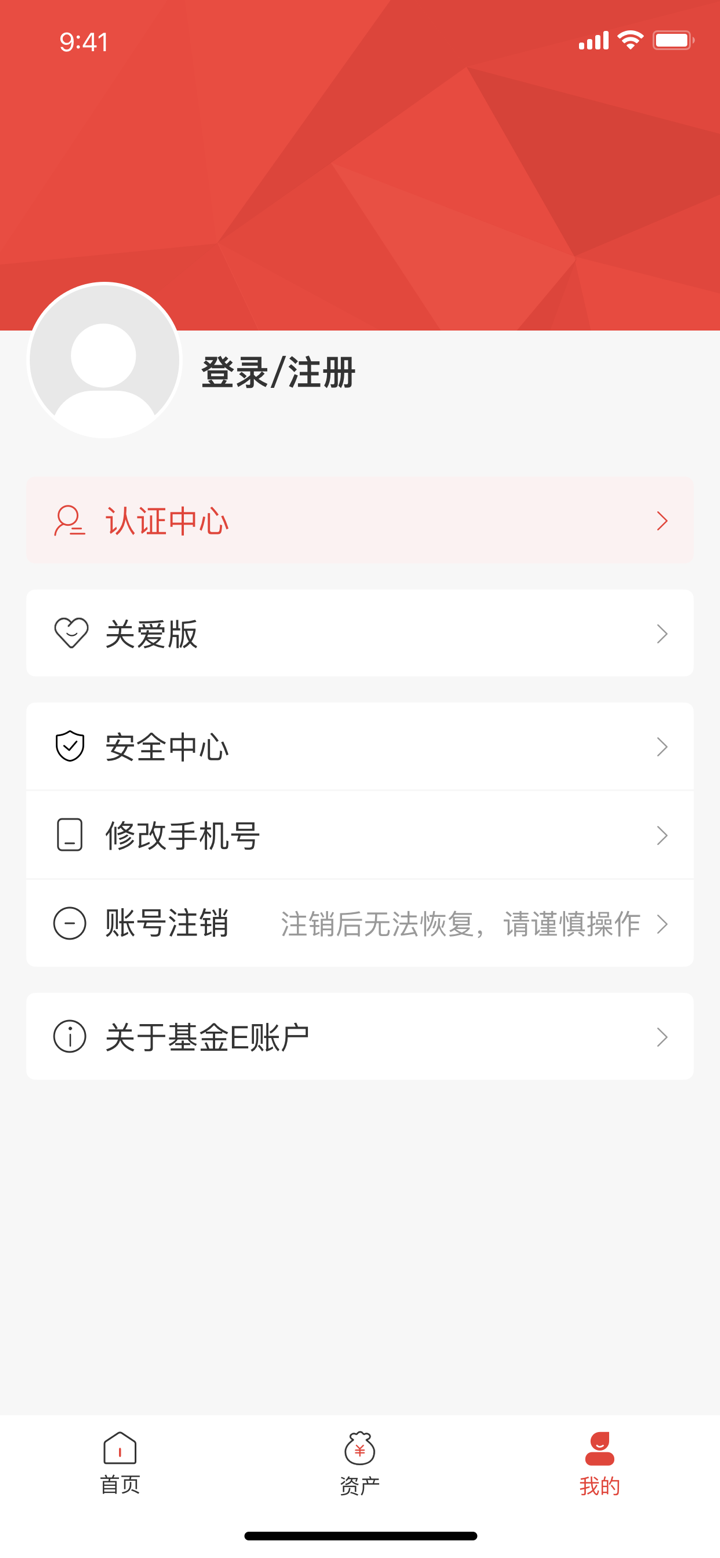
Task: Tap the profile avatar placeholder
Action: pyautogui.click(x=104, y=359)
